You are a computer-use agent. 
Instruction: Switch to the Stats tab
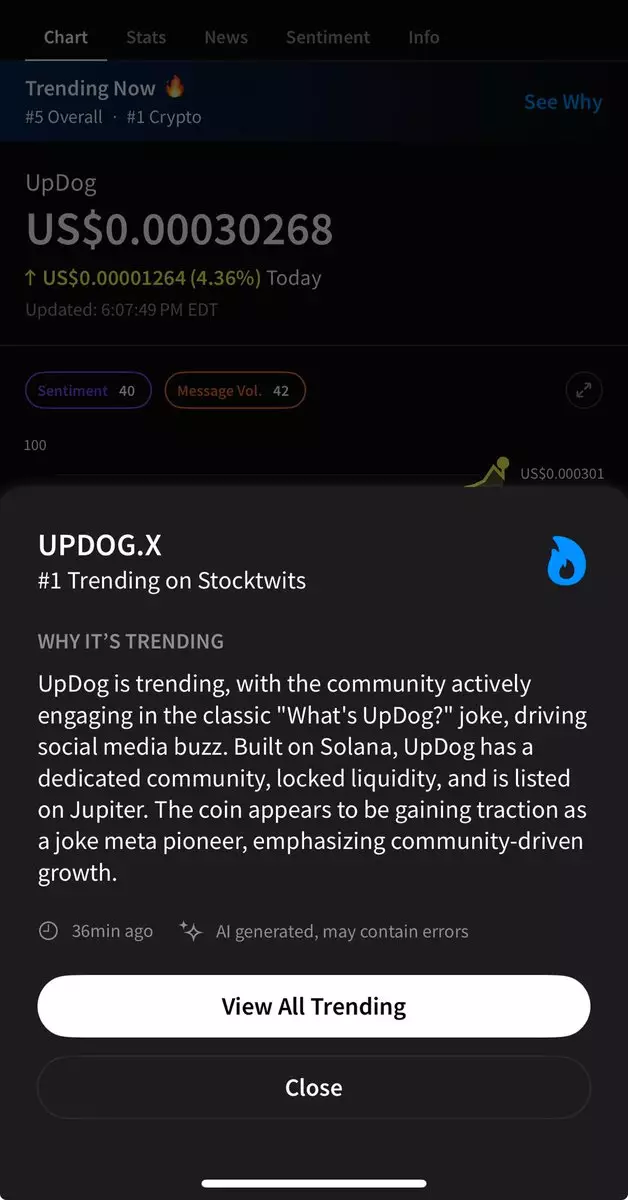point(146,37)
